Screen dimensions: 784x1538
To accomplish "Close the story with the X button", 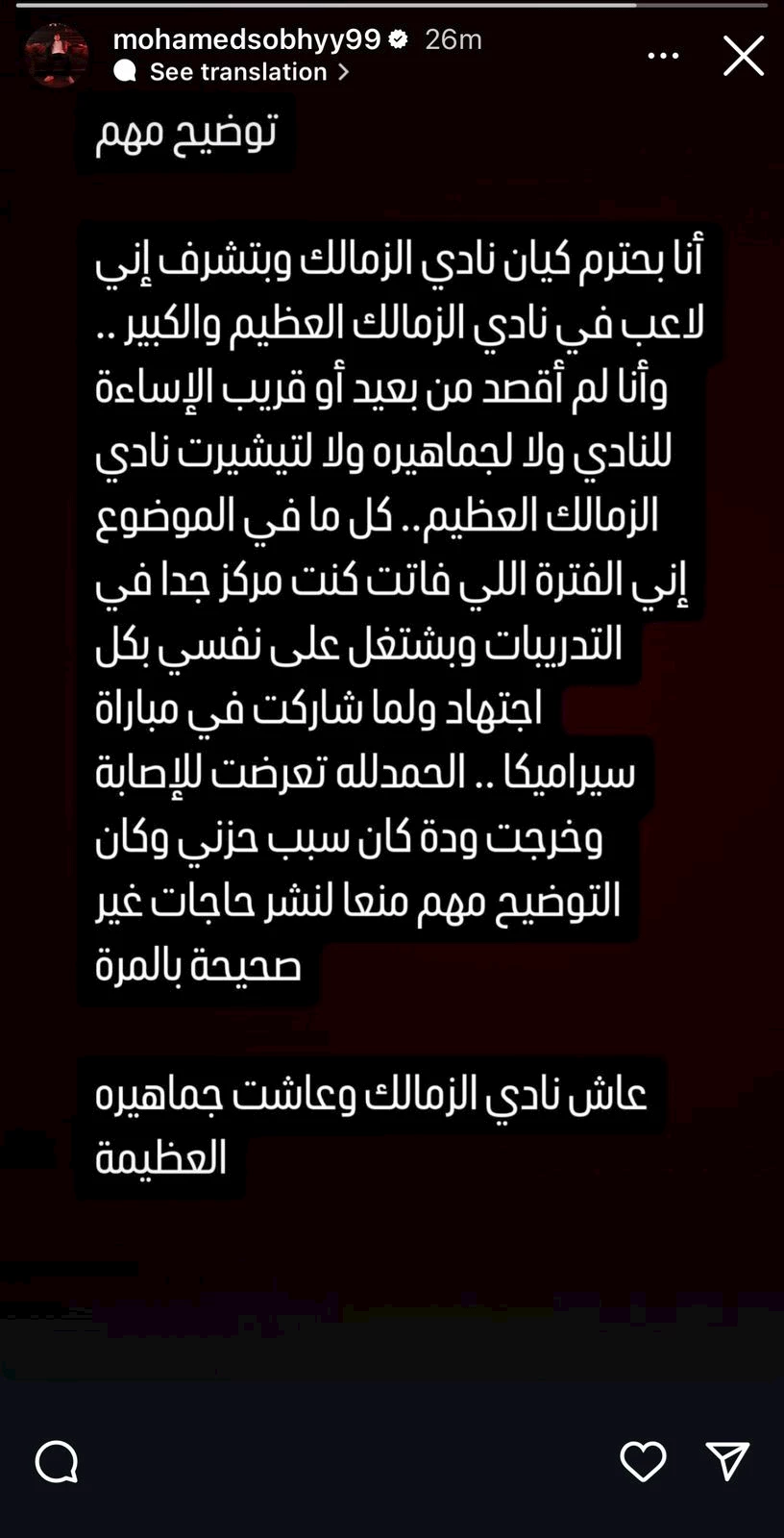I will tap(744, 56).
